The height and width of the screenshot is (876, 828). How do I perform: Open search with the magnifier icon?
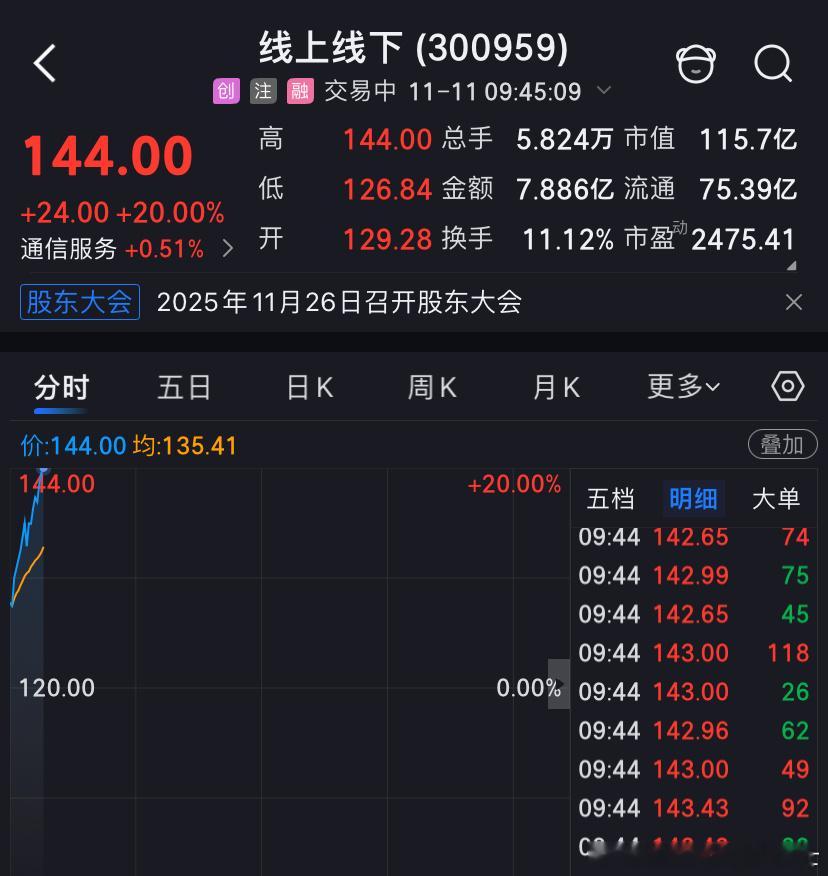tap(773, 65)
